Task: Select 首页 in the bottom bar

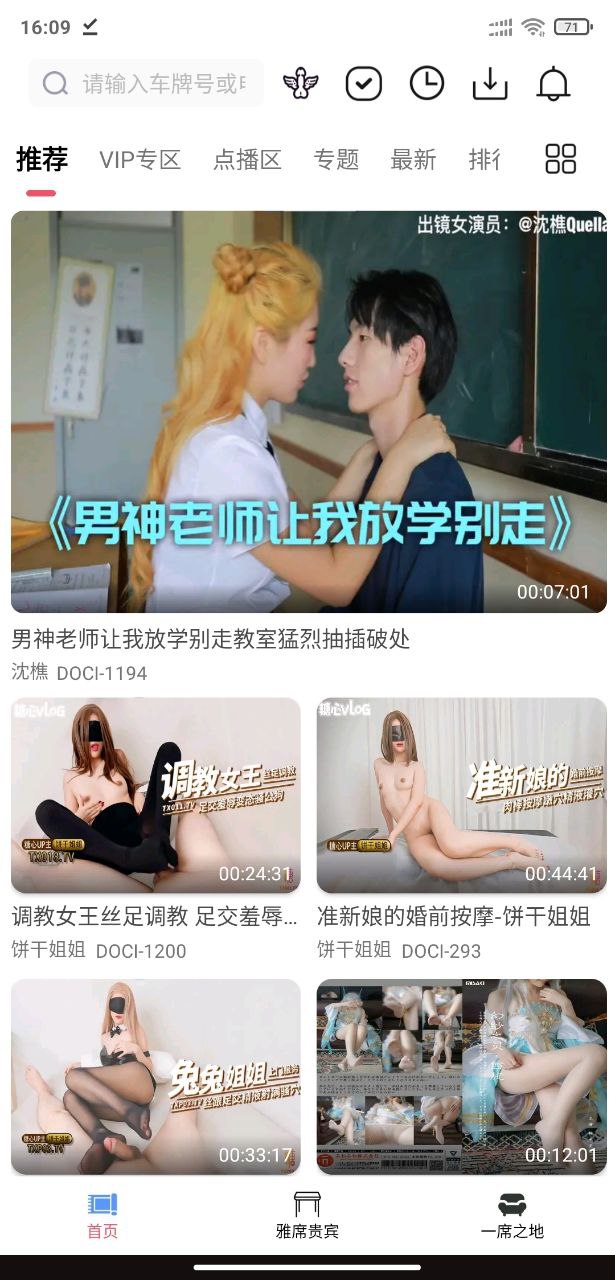Action: click(x=102, y=1215)
